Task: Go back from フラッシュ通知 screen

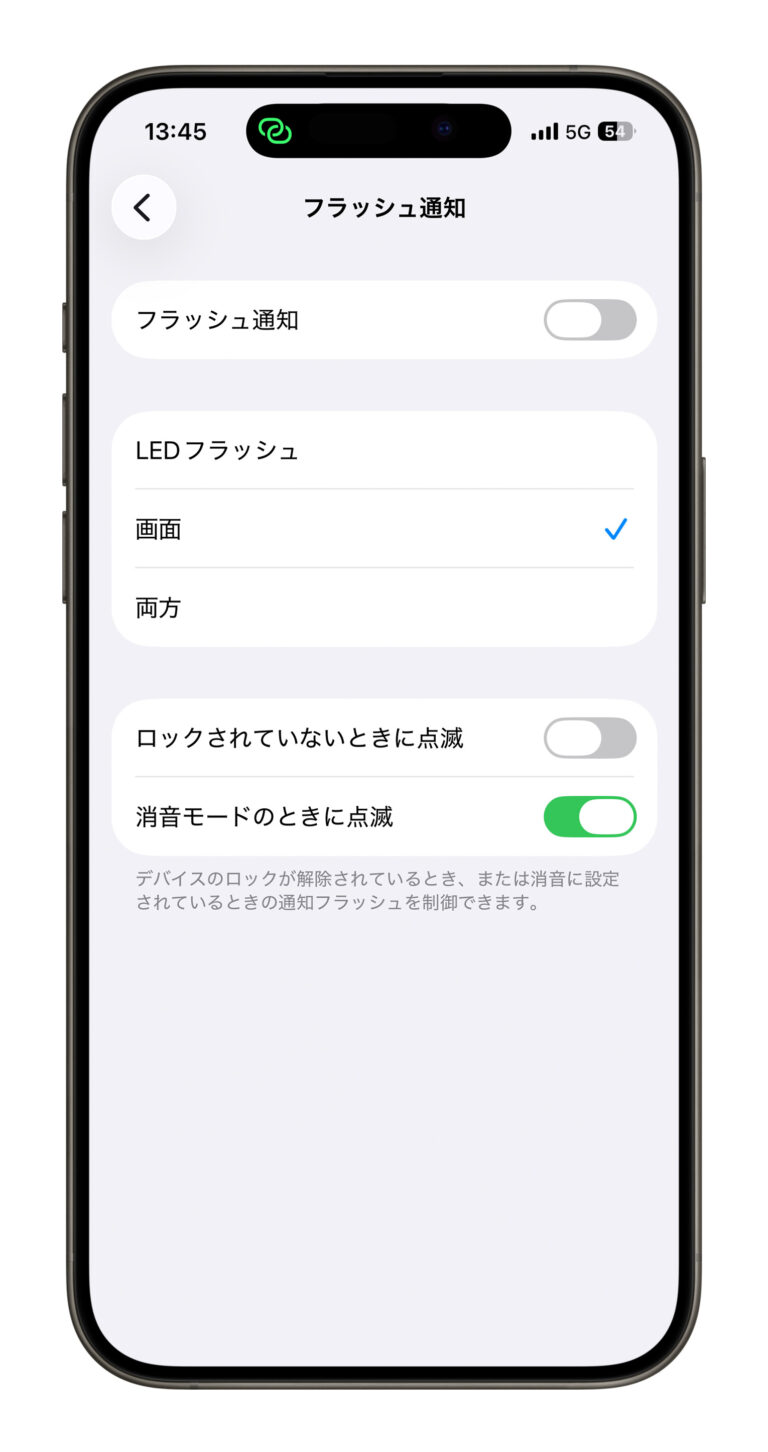Action: point(143,208)
